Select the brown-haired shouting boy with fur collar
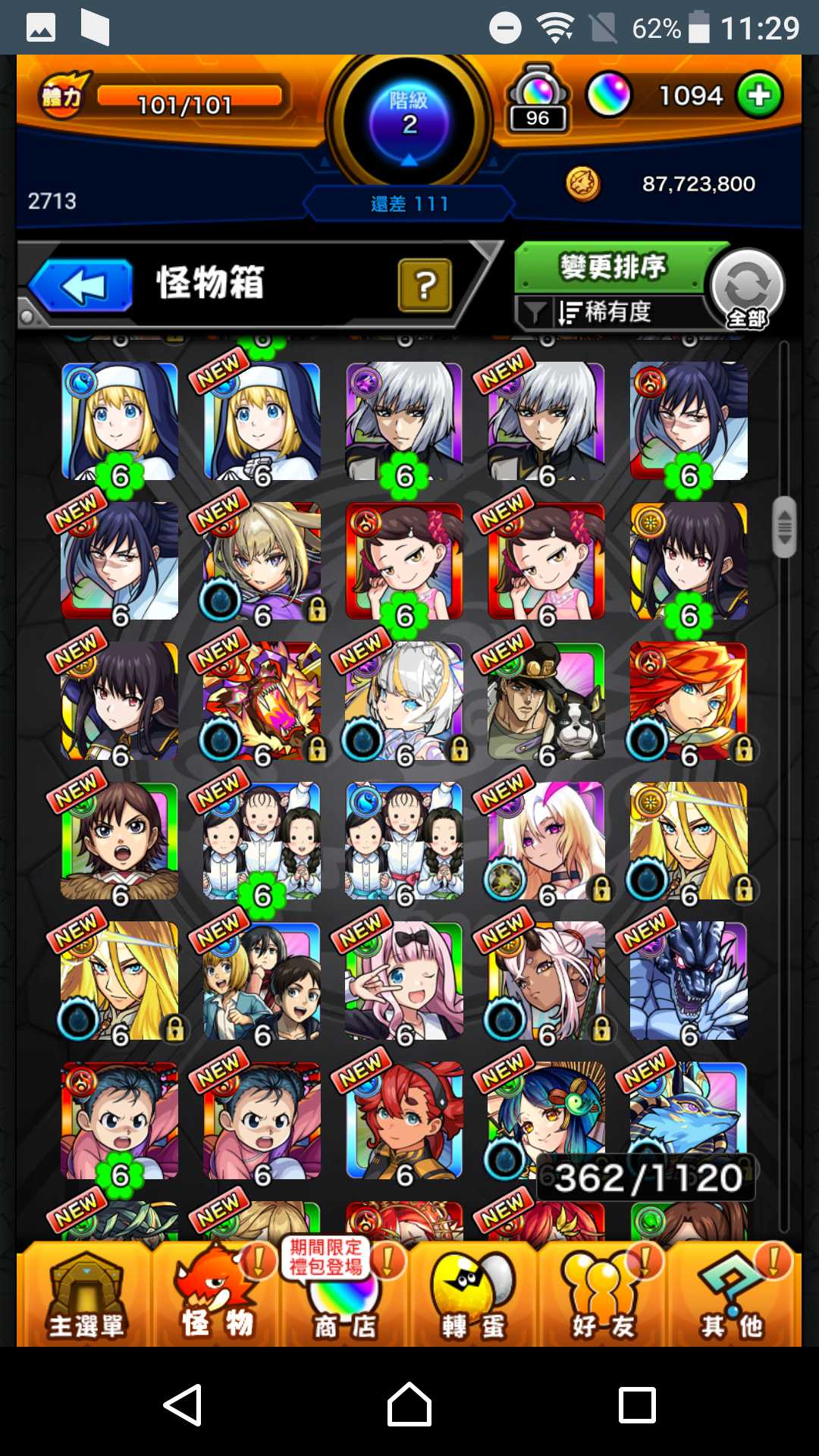This screenshot has width=819, height=1456. coord(119,840)
